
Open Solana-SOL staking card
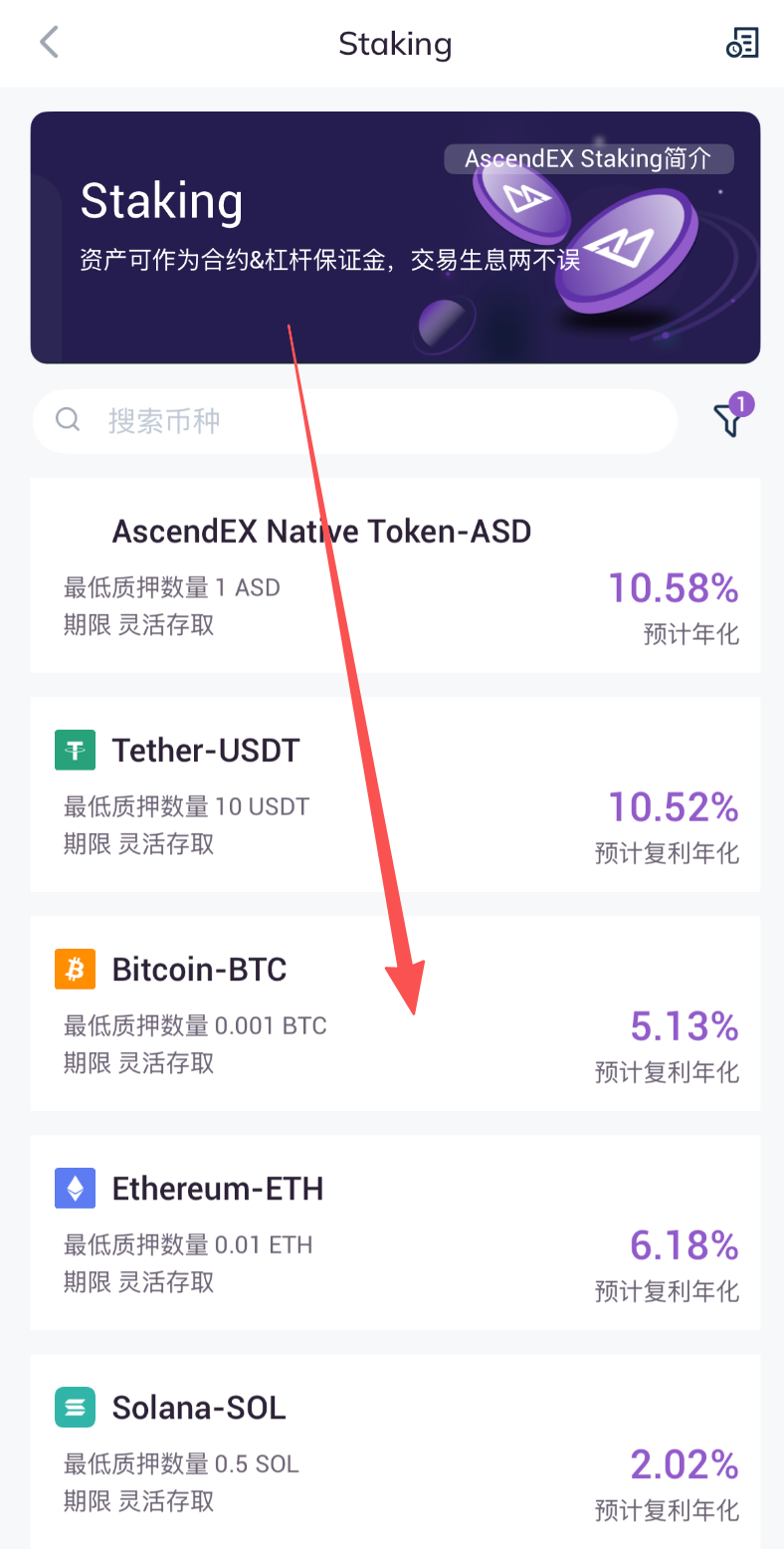[395, 1451]
